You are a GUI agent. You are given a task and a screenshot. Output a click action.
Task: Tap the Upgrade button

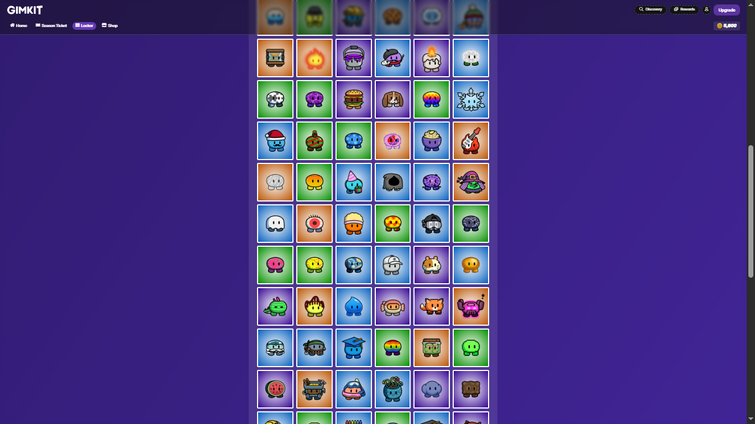727,10
